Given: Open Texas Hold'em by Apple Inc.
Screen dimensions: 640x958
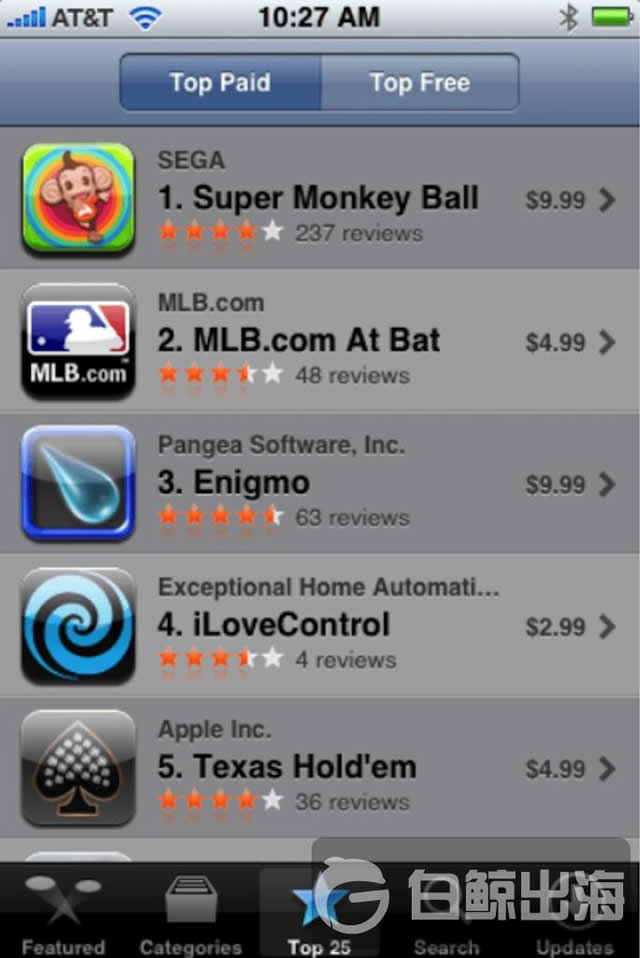Looking at the screenshot, I should tap(320, 768).
